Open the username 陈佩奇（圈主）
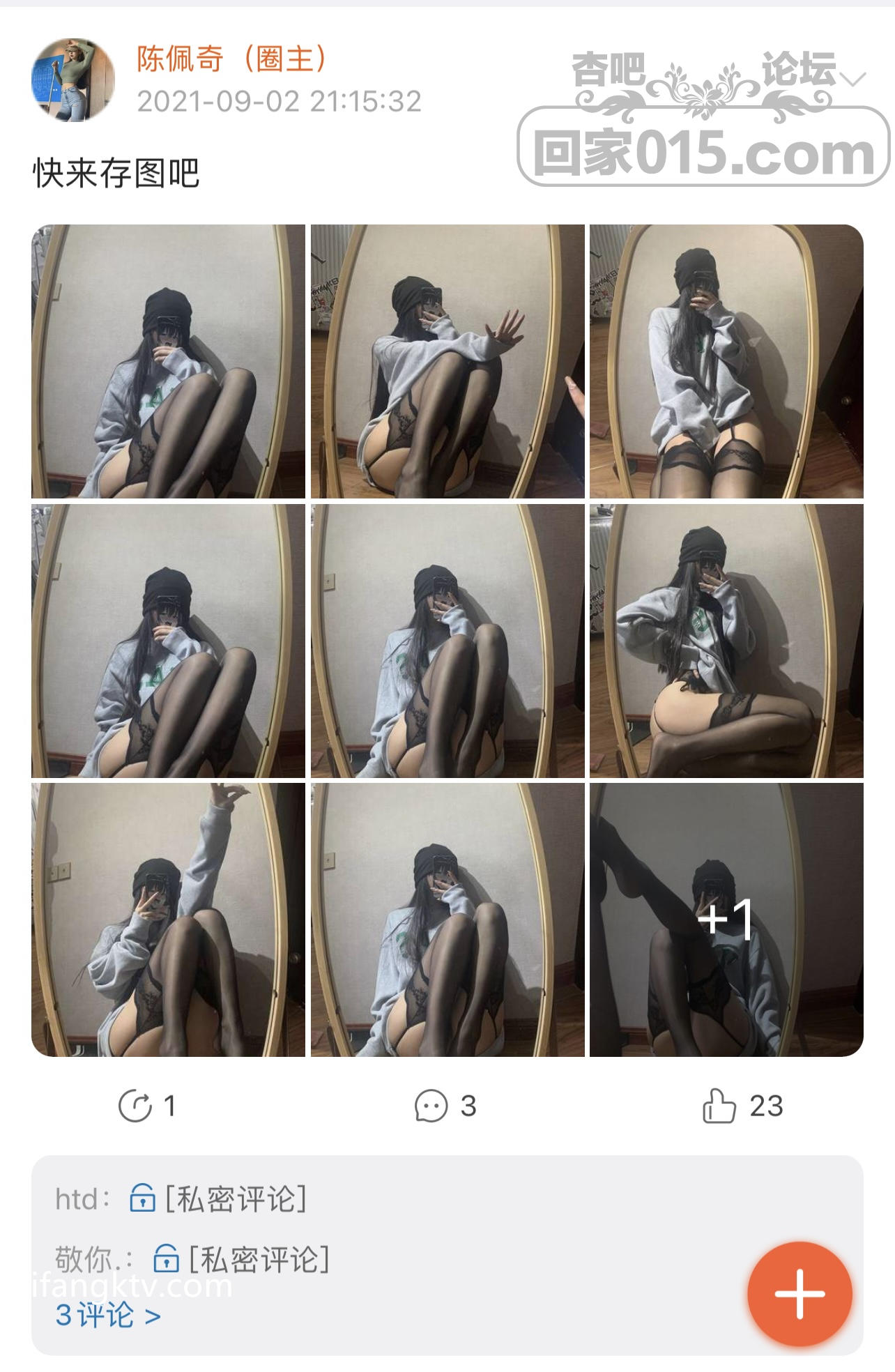The height and width of the screenshot is (1372, 895). 231,59
